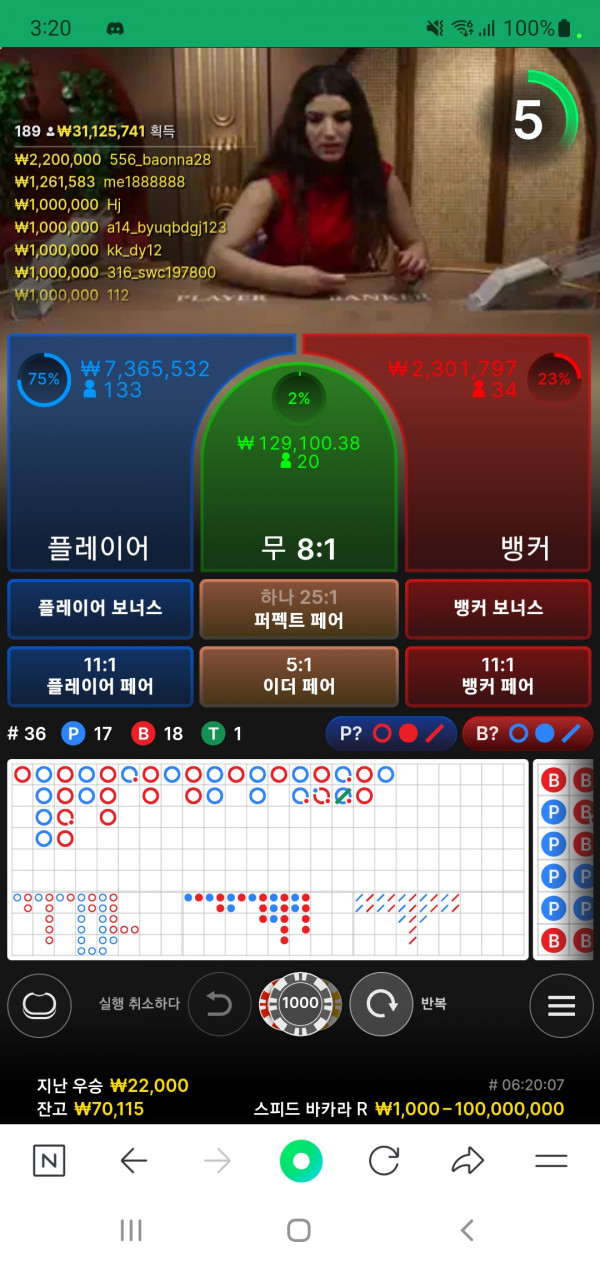Open the system recent apps view
Screen dimensions: 600x1267
[131, 1230]
